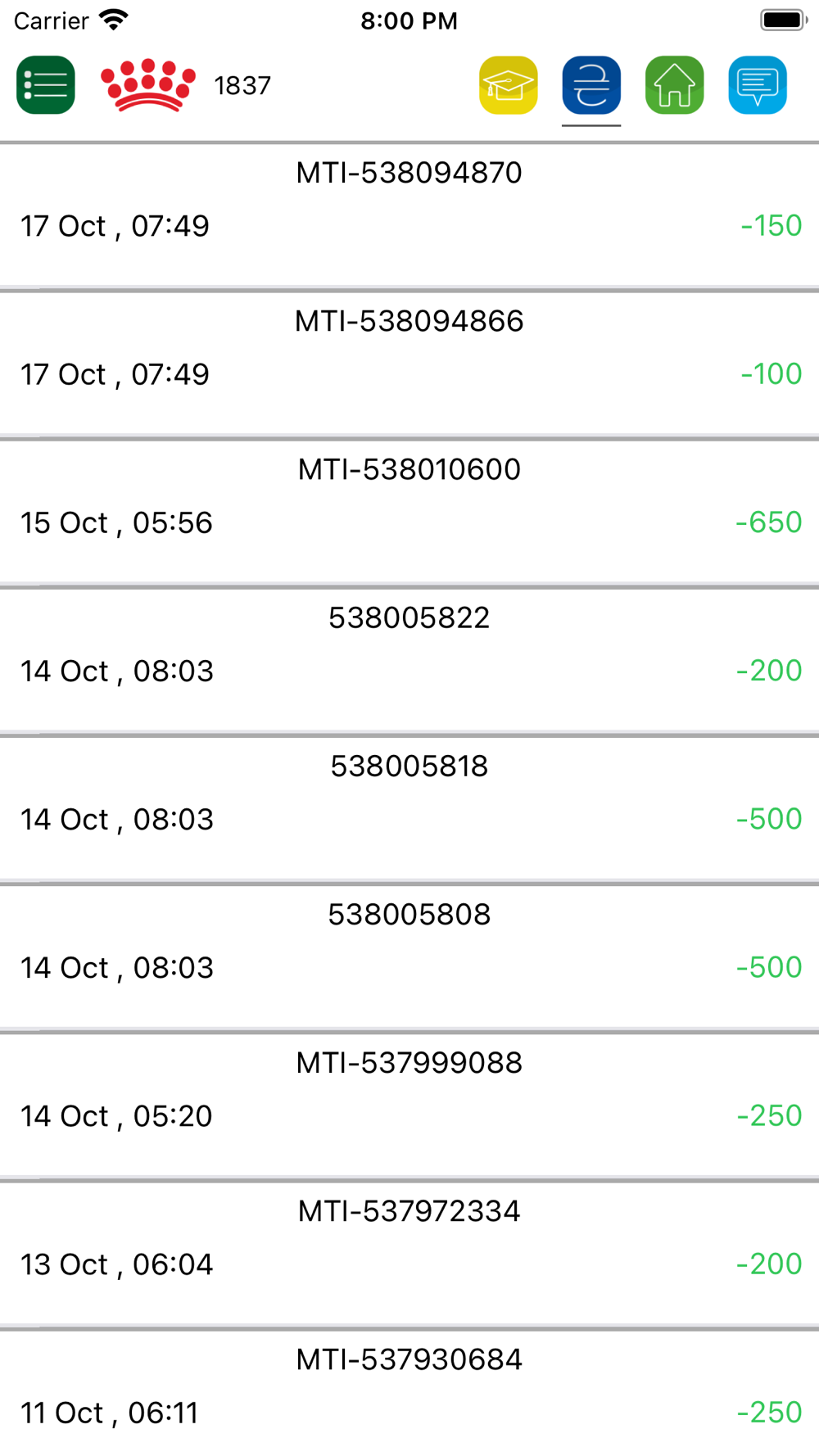Select the blue points currency tab
This screenshot has height=1456, width=819.
[x=591, y=85]
